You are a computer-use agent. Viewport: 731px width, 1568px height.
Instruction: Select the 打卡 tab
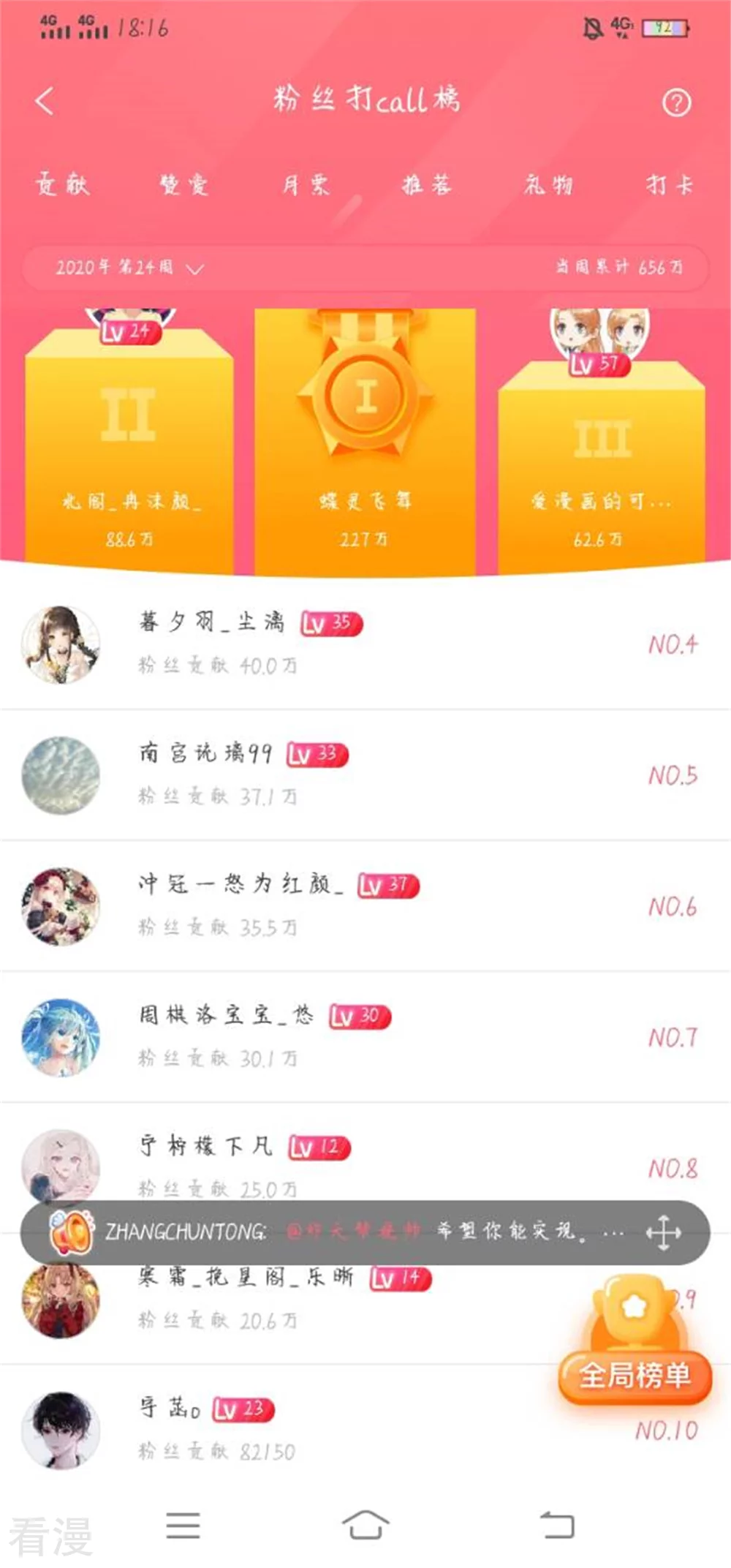click(669, 185)
